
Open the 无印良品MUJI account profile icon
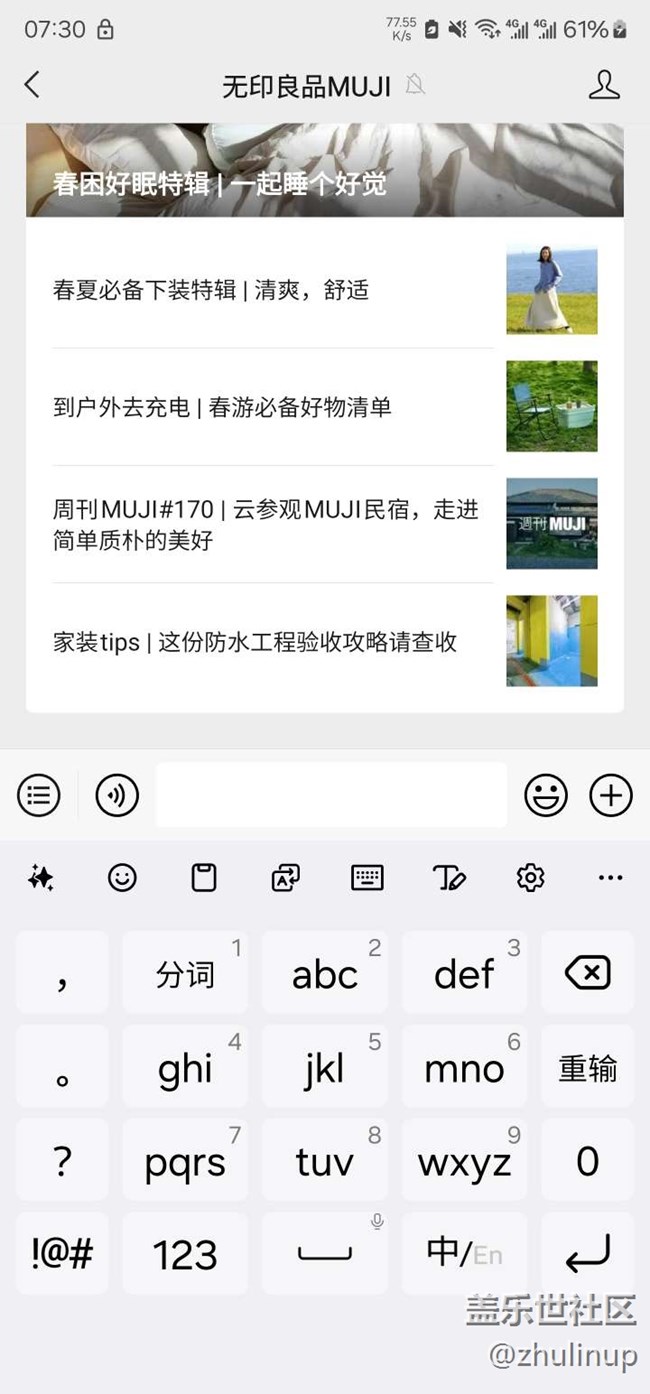(x=604, y=85)
